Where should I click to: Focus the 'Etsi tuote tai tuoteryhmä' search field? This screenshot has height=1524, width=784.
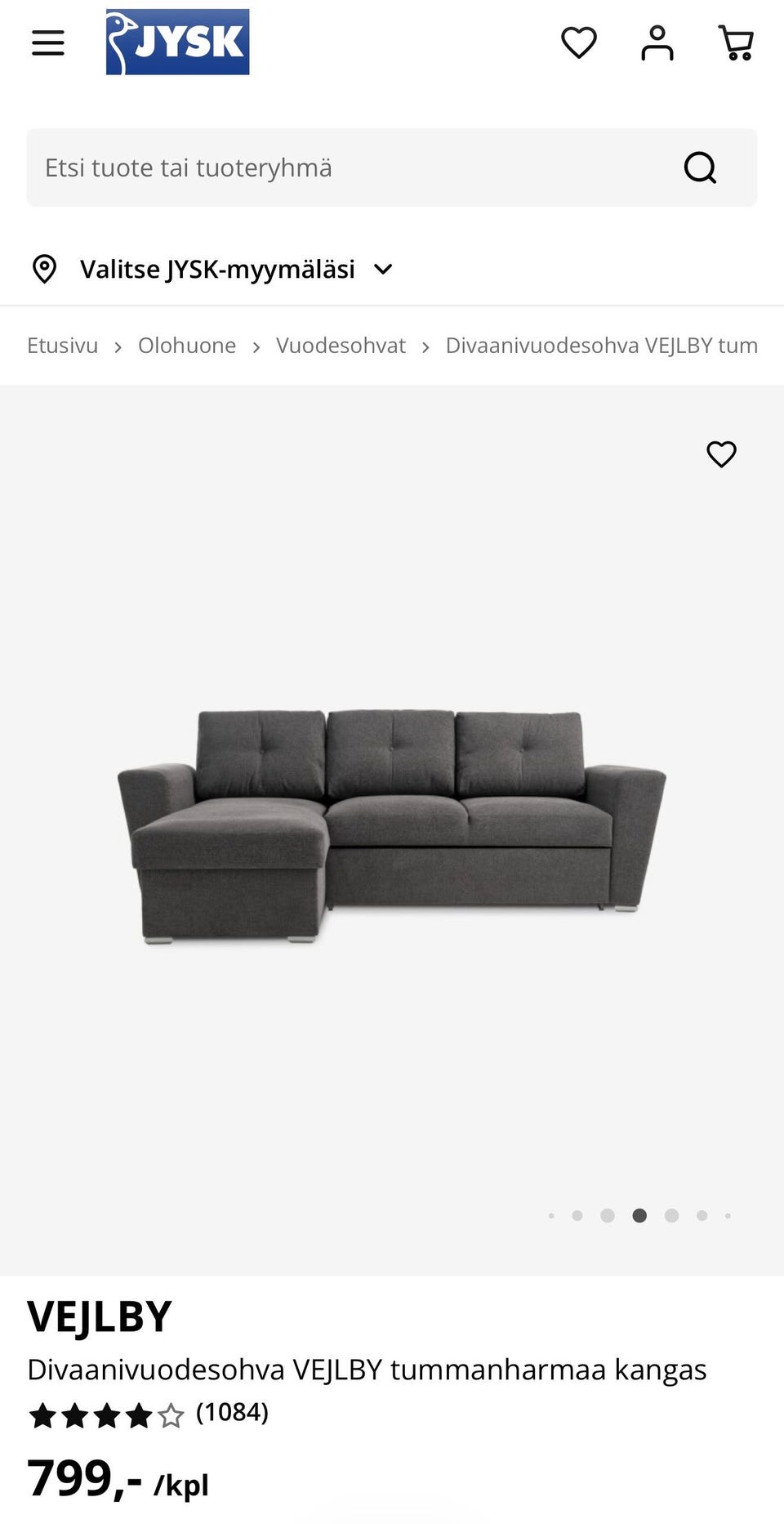[343, 168]
